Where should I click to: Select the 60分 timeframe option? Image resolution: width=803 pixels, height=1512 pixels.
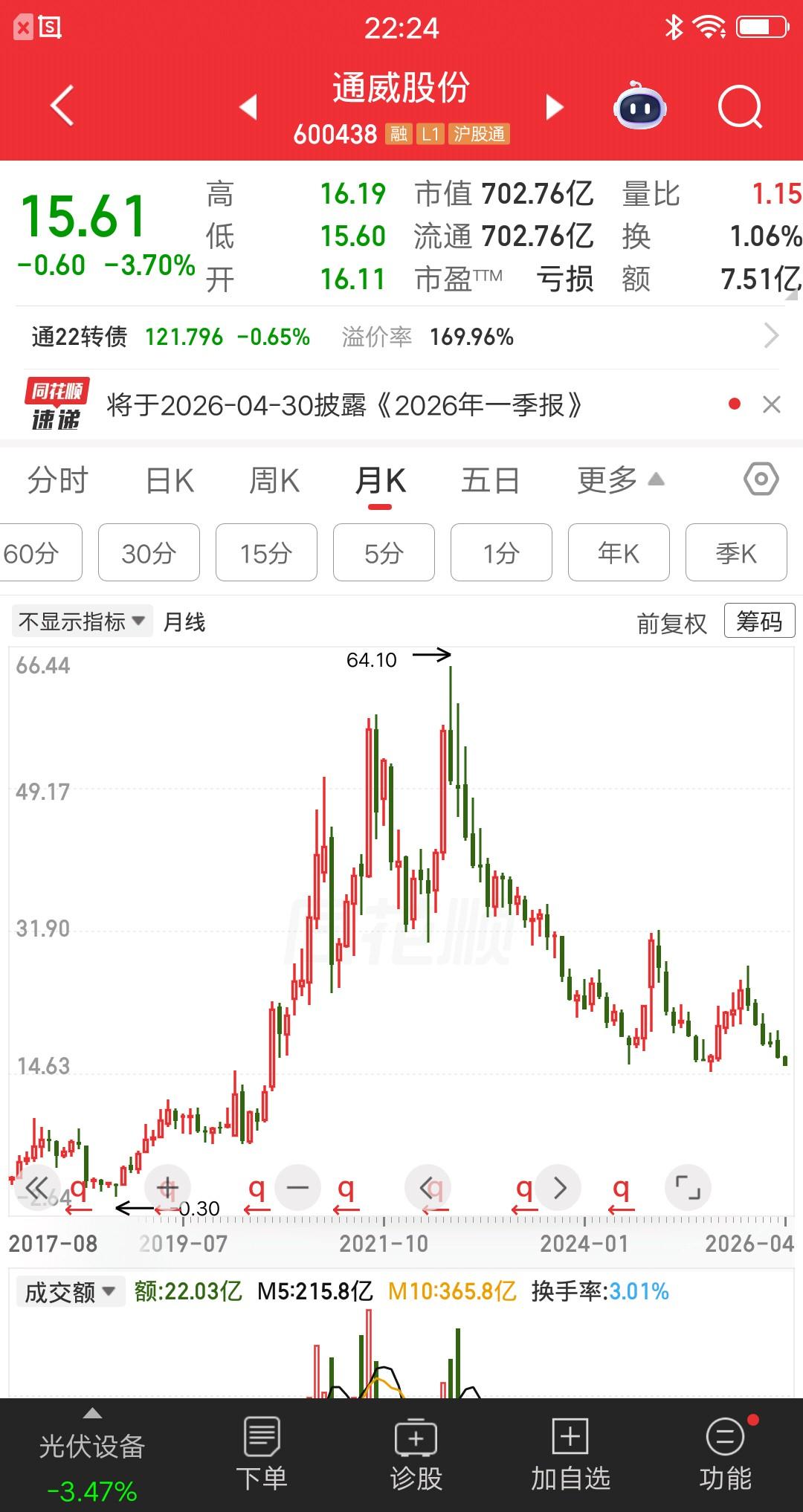pos(32,552)
